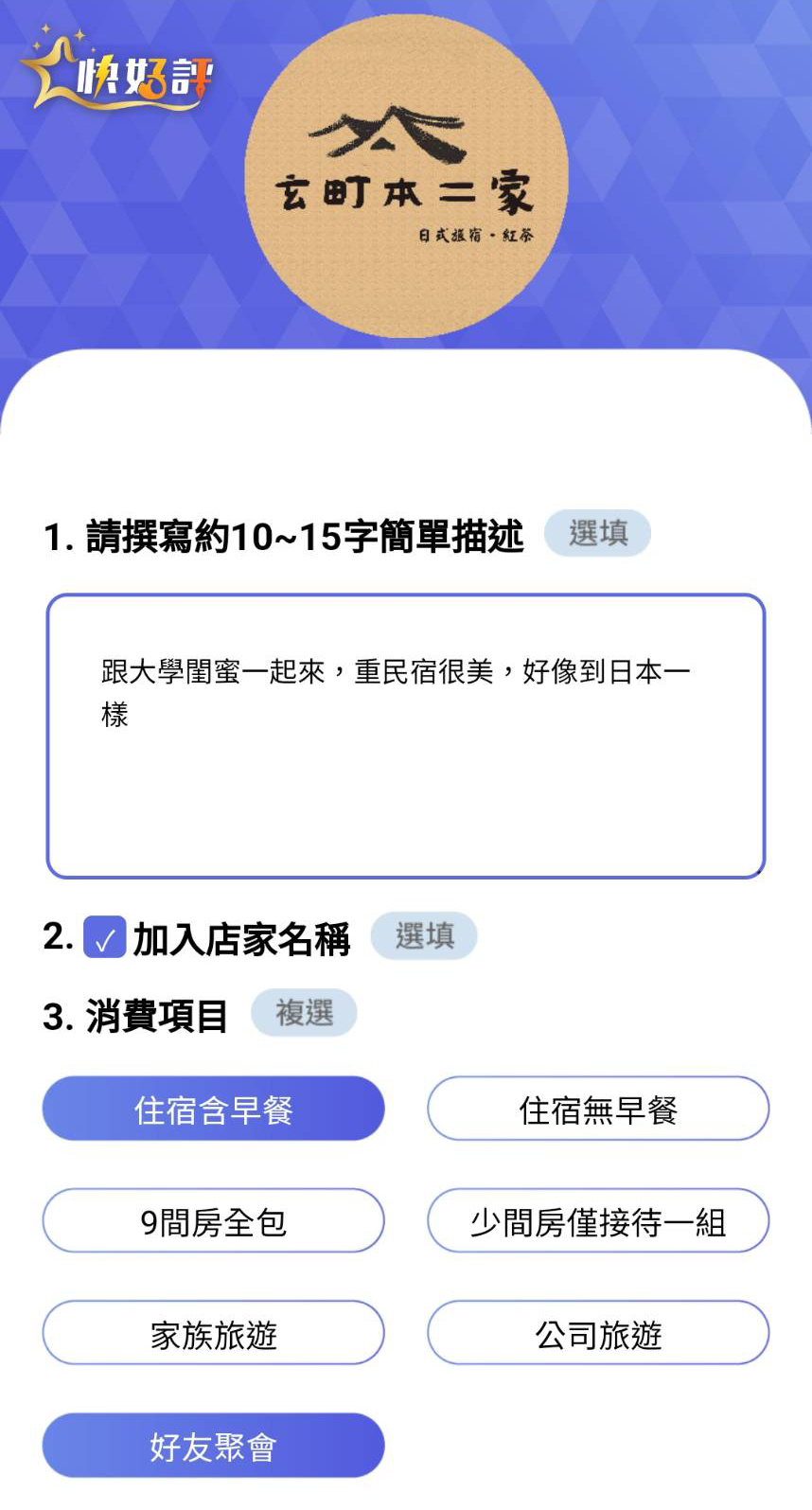Select the 住宿無早餐 option
This screenshot has width=812, height=1510.
point(598,1109)
